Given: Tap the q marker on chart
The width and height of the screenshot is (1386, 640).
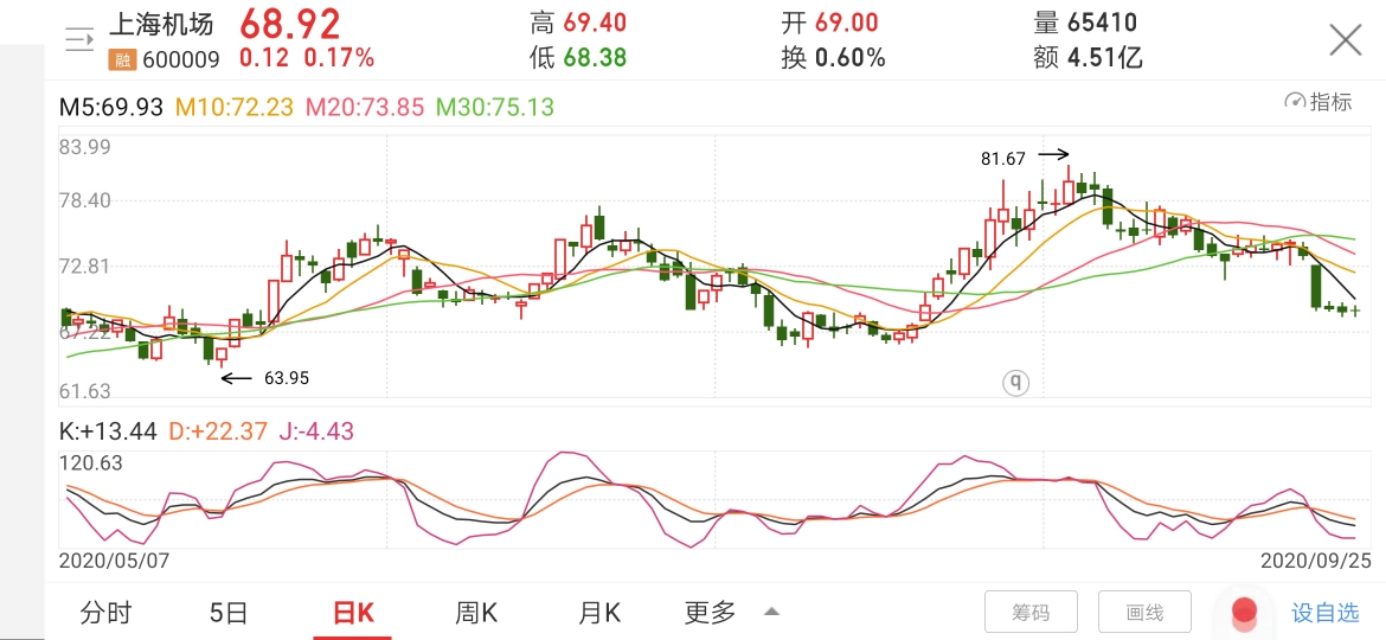Looking at the screenshot, I should pos(1016,382).
